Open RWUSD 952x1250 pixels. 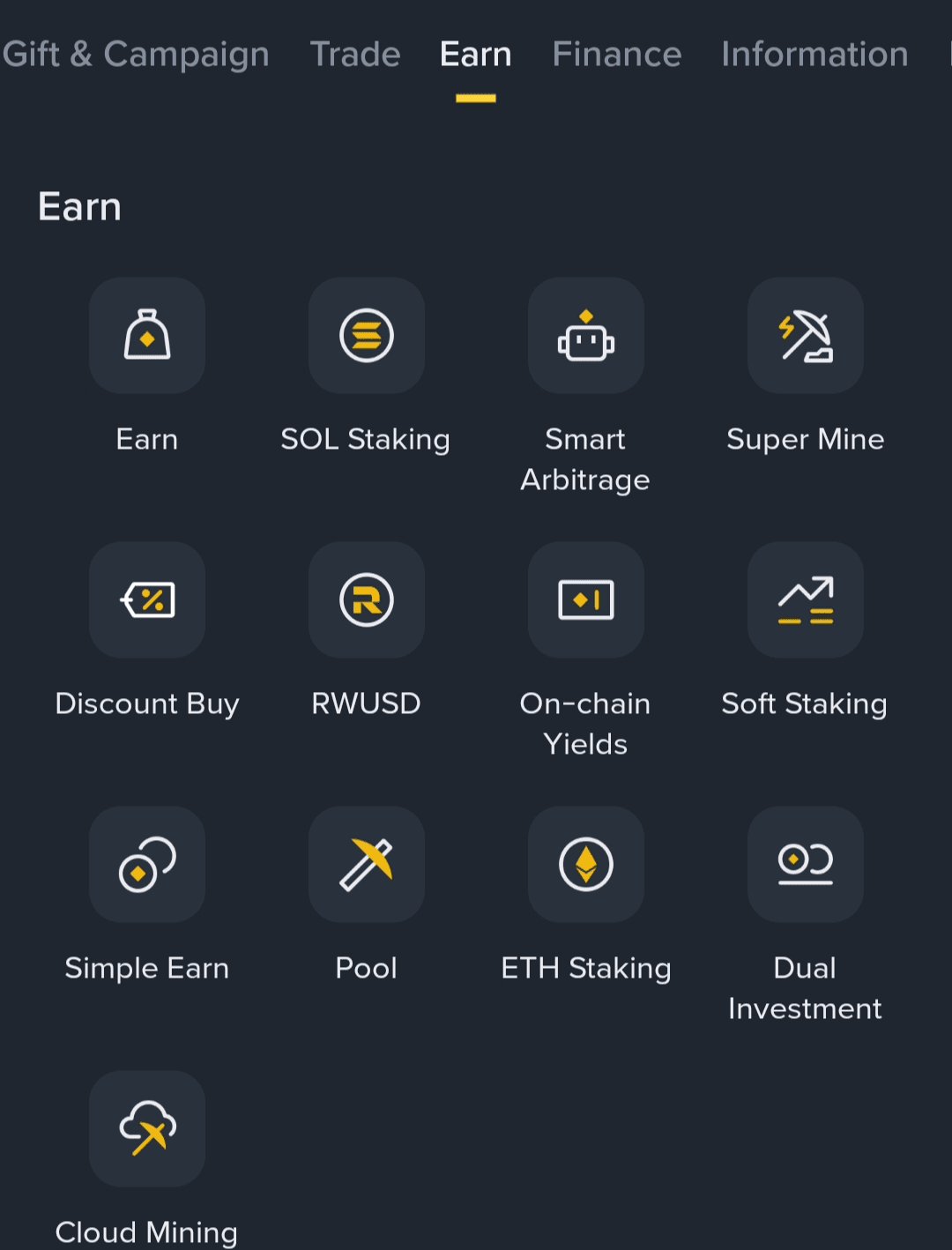(366, 600)
